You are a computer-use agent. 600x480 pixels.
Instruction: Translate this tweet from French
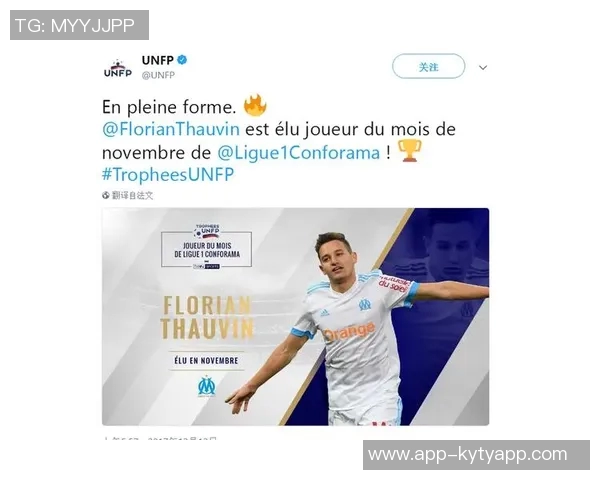pos(128,195)
